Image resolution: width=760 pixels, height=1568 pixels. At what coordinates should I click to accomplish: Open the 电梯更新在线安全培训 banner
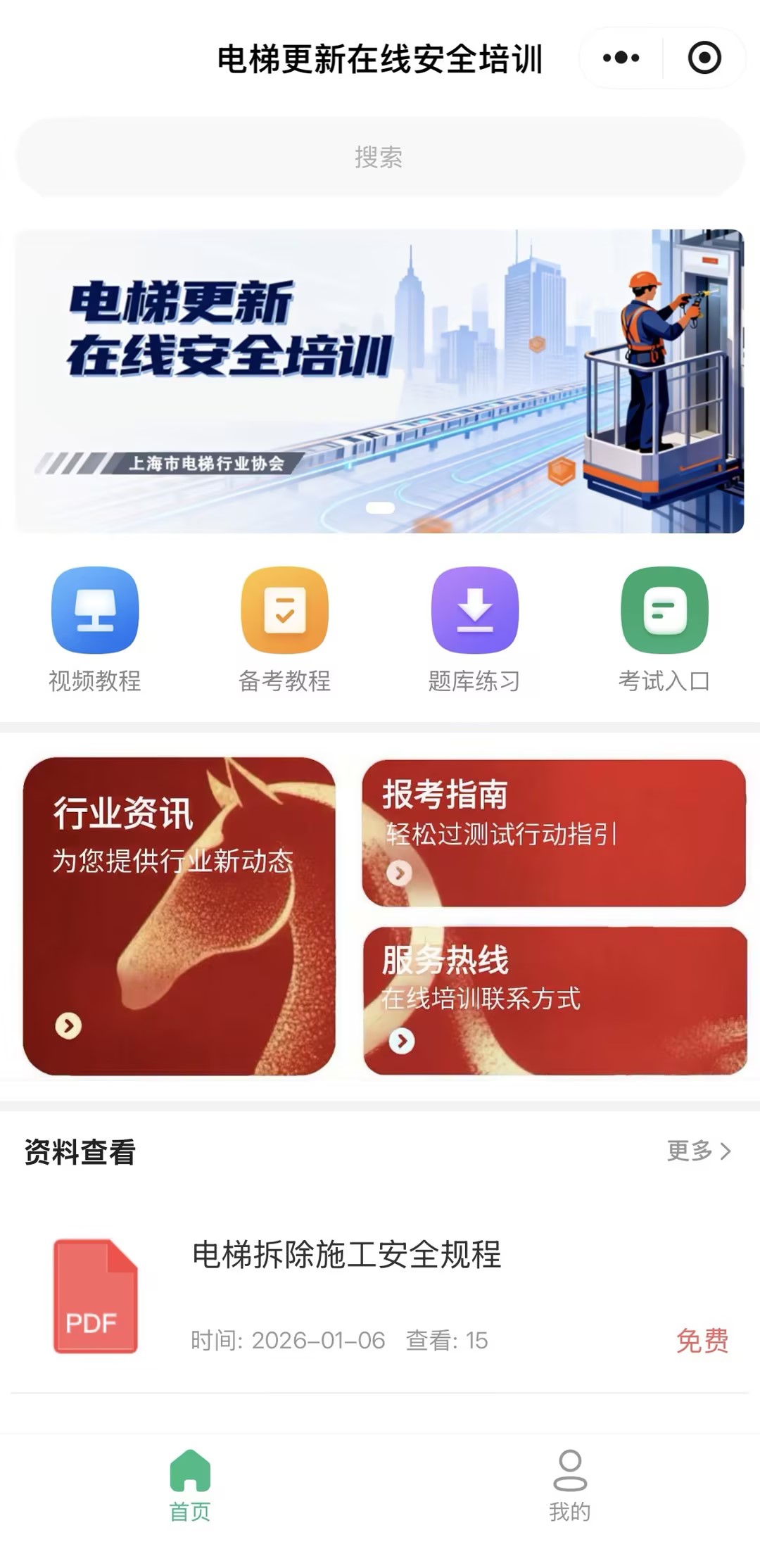click(379, 381)
